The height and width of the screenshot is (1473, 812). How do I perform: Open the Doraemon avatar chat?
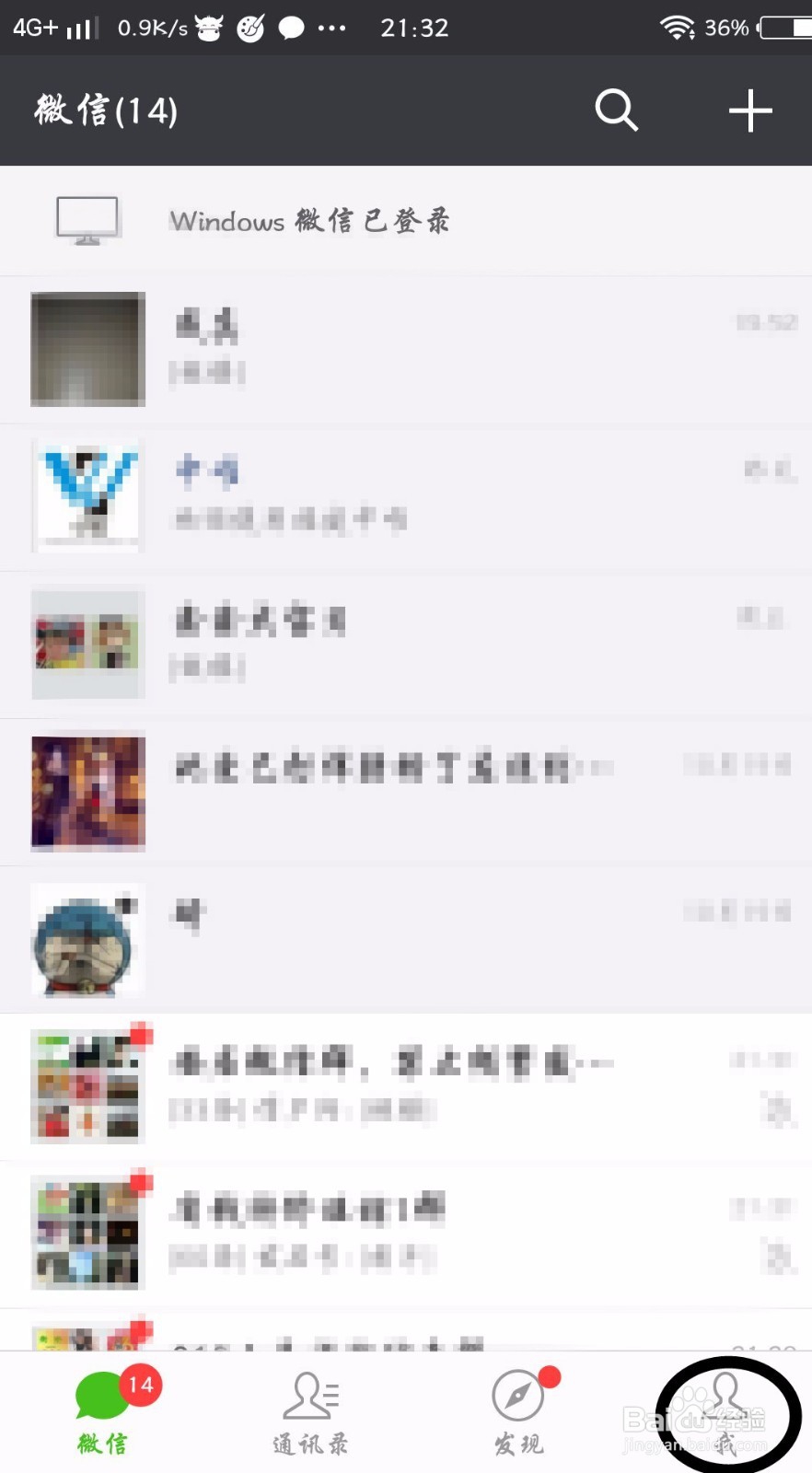(87, 939)
